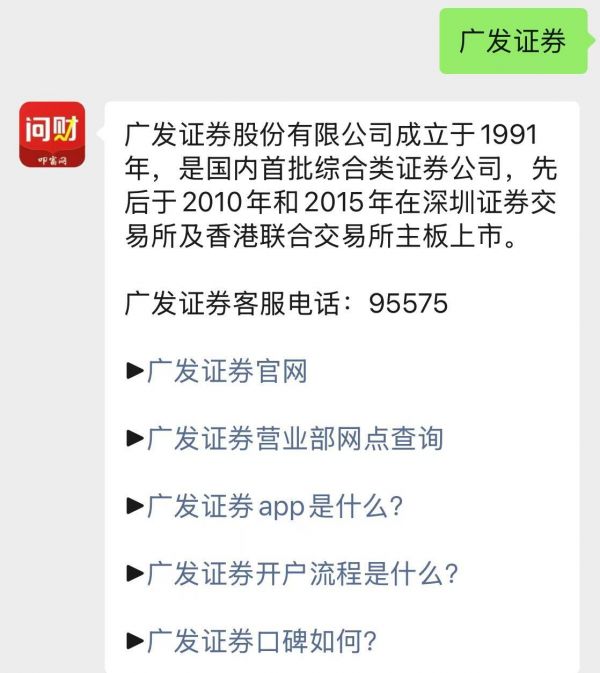Open the 问财 account avatar
The width and height of the screenshot is (600, 673).
(54, 137)
